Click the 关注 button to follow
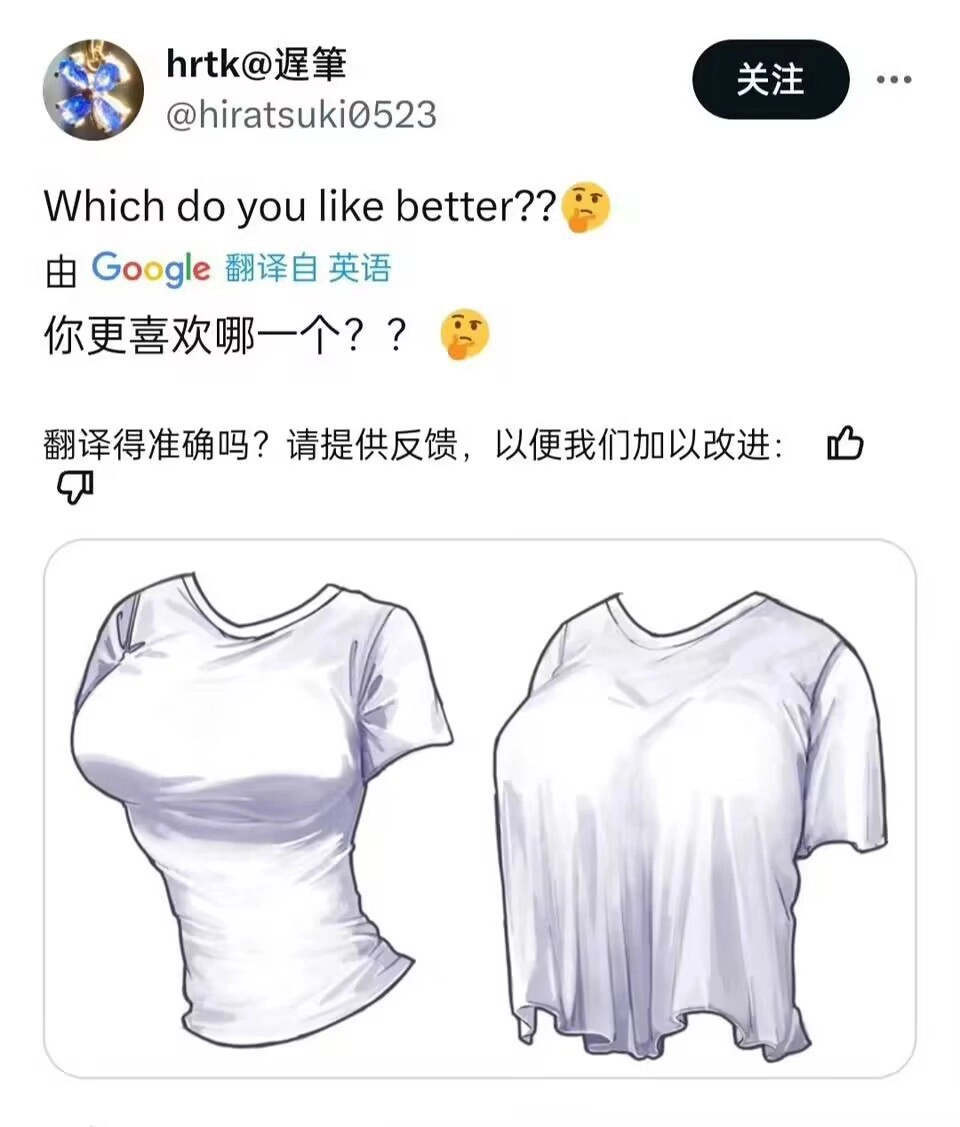 773,82
